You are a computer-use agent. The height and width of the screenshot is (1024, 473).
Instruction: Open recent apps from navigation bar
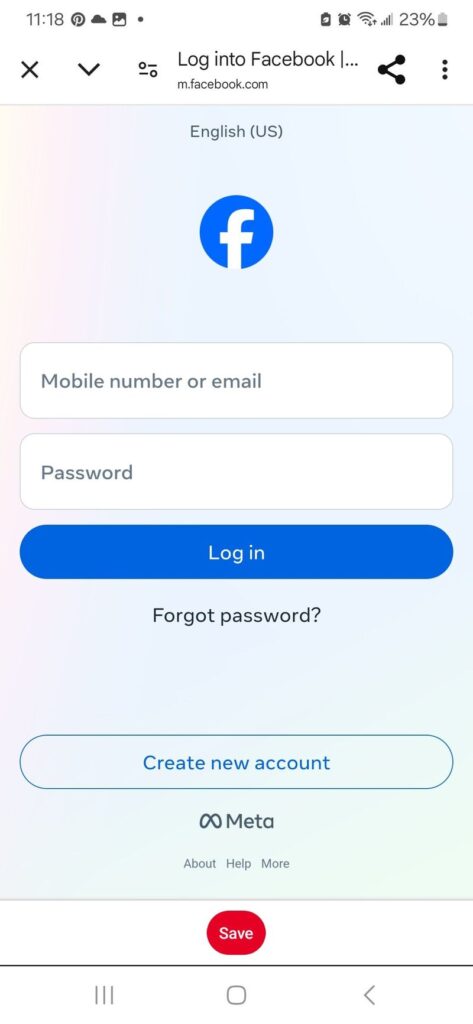coord(104,995)
